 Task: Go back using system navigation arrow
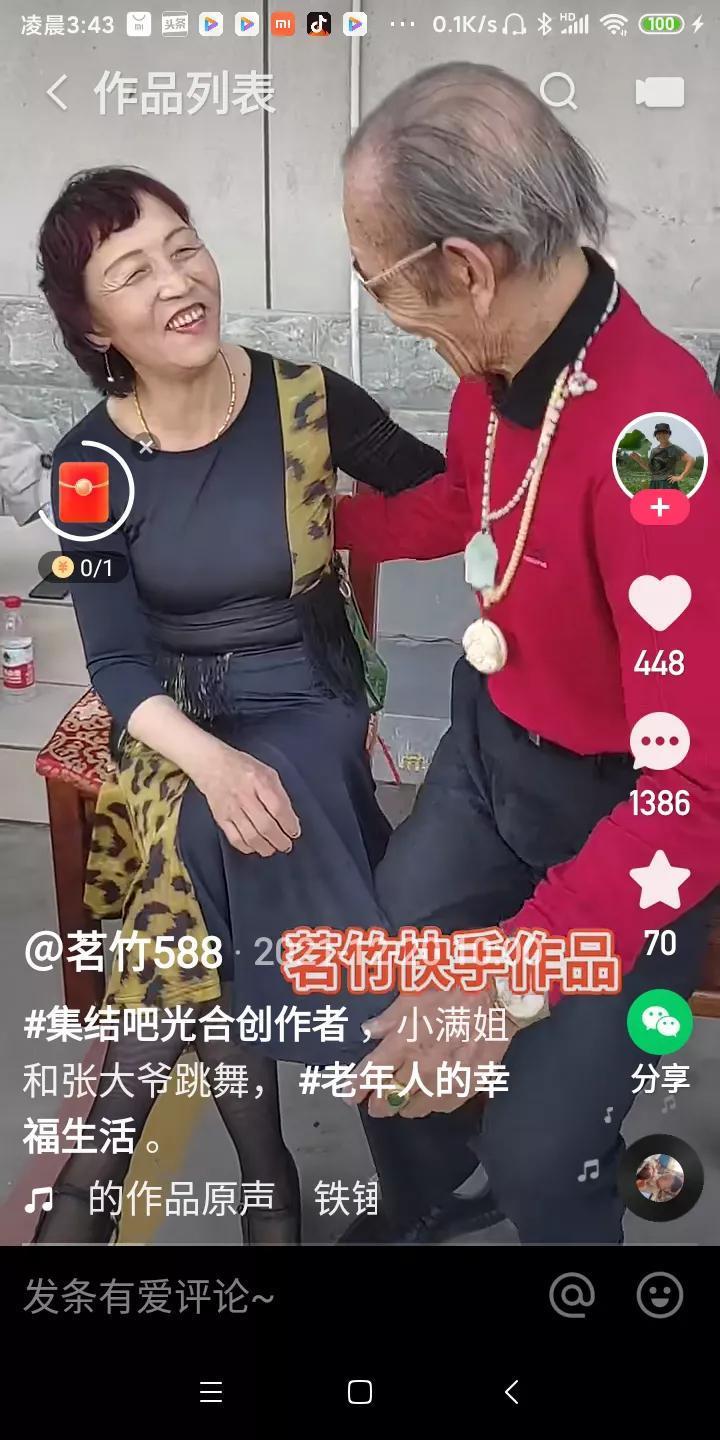pyautogui.click(x=511, y=1392)
